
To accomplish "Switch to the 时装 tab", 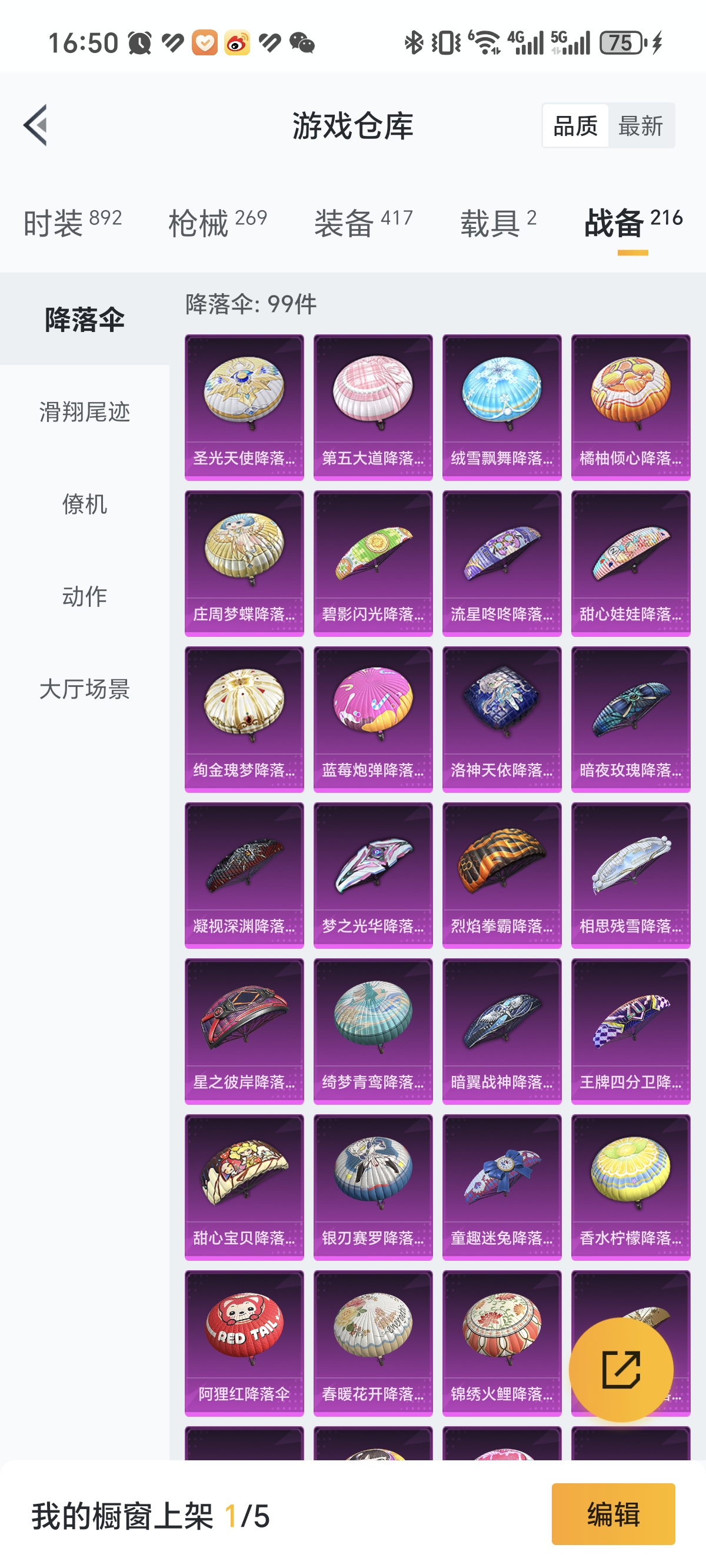I will click(72, 222).
